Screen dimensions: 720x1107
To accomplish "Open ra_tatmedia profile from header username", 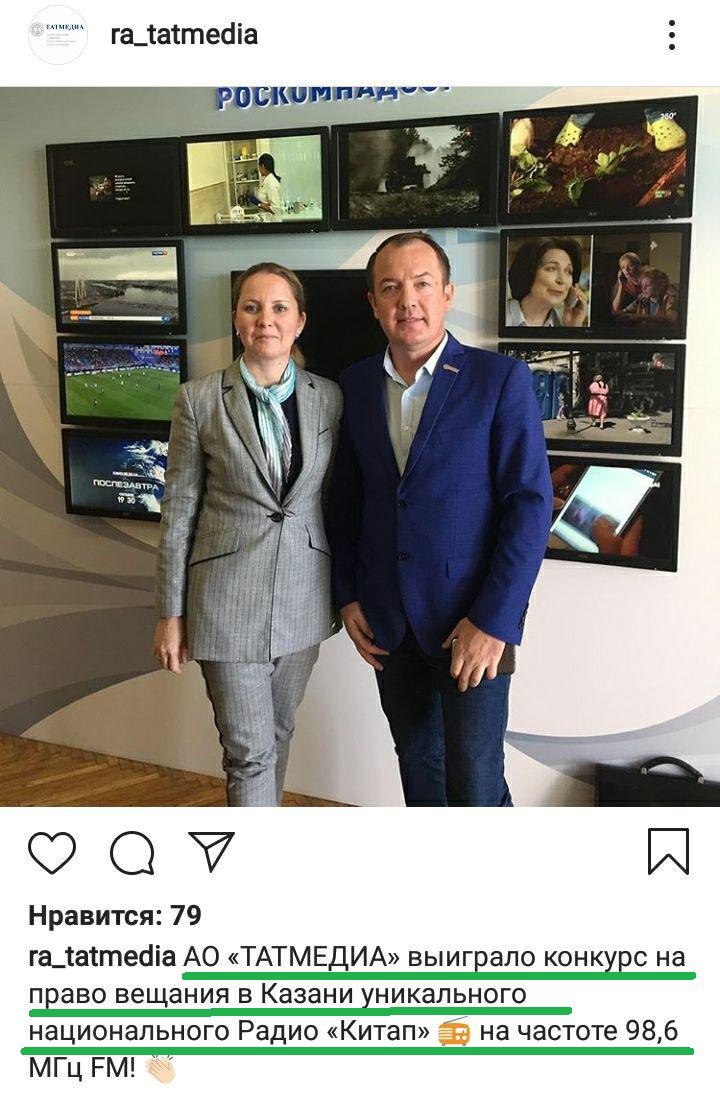I will pyautogui.click(x=184, y=35).
